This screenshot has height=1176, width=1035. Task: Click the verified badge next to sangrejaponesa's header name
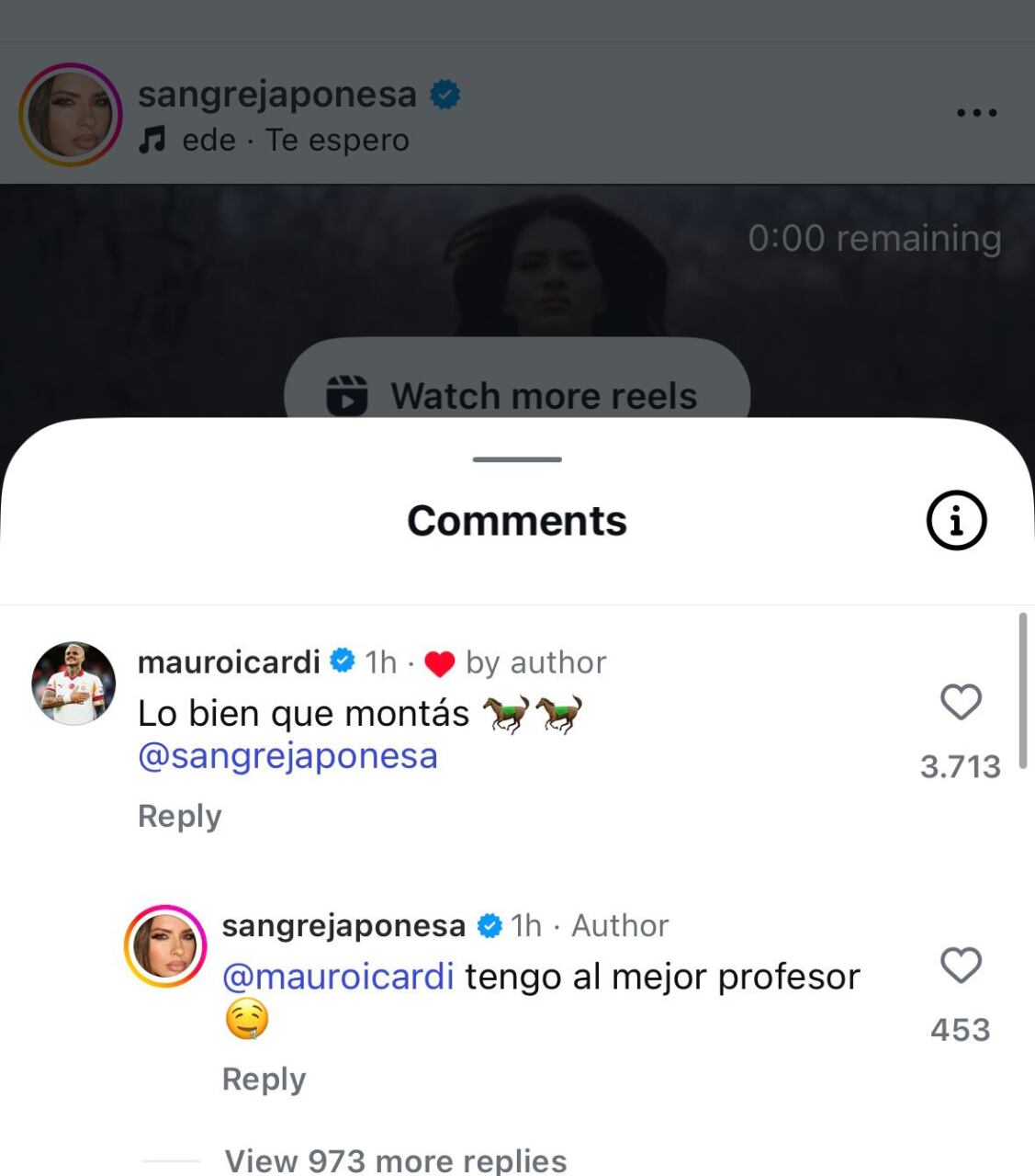coord(447,93)
